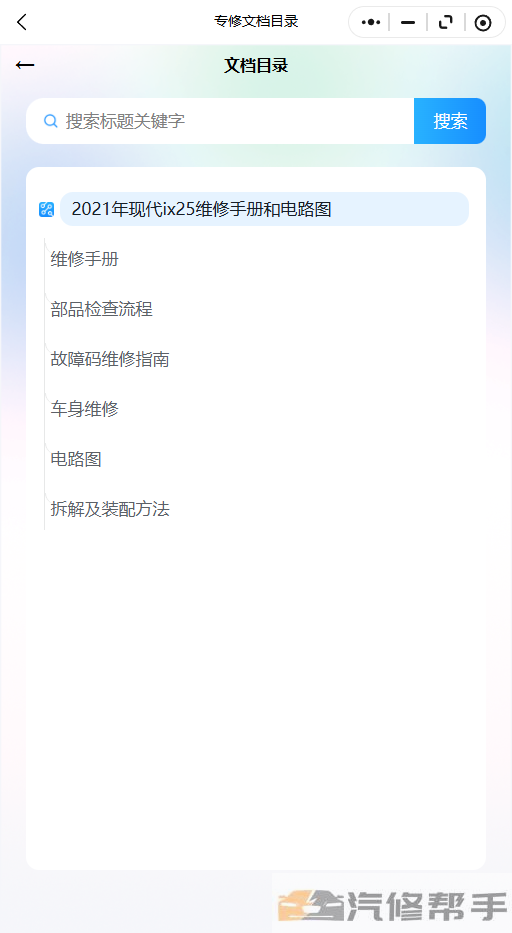Minimize the mini program window
Screen dimensions: 512x933
[x=408, y=23]
